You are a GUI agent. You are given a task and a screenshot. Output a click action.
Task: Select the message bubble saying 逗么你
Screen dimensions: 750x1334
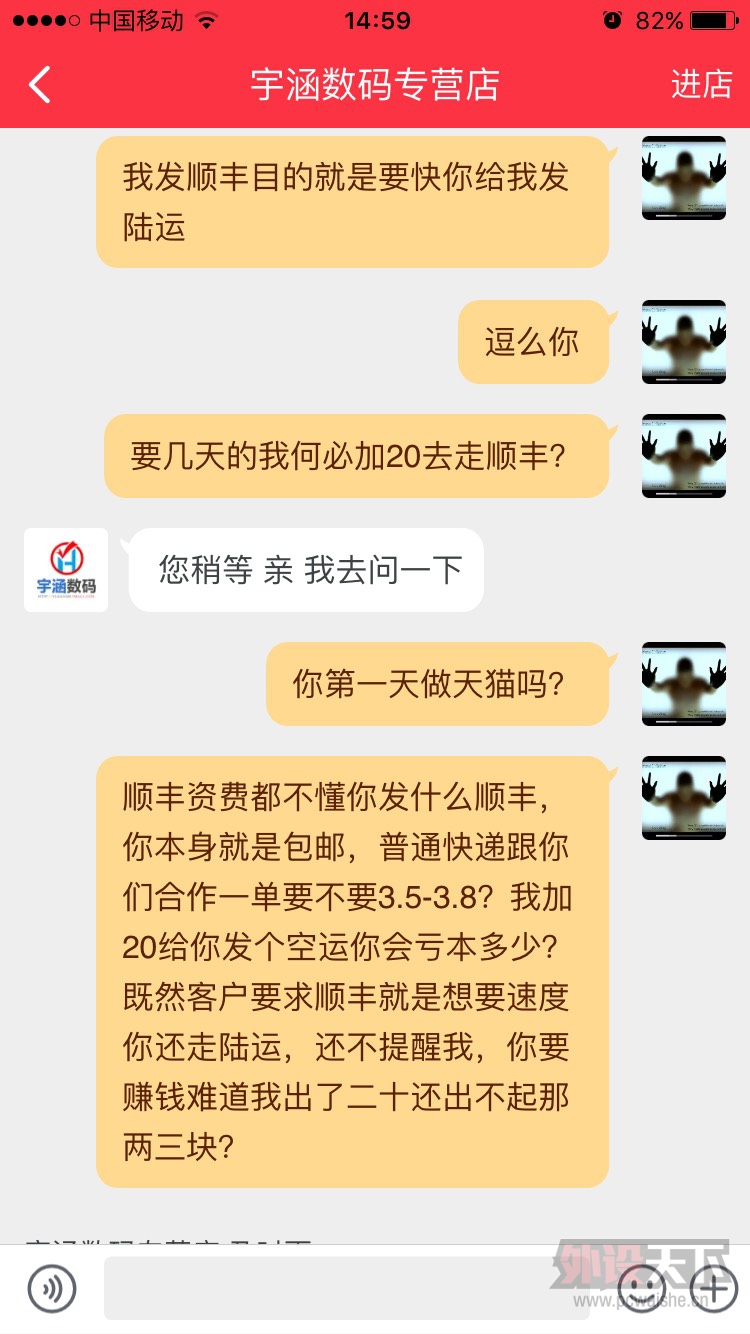click(x=534, y=341)
